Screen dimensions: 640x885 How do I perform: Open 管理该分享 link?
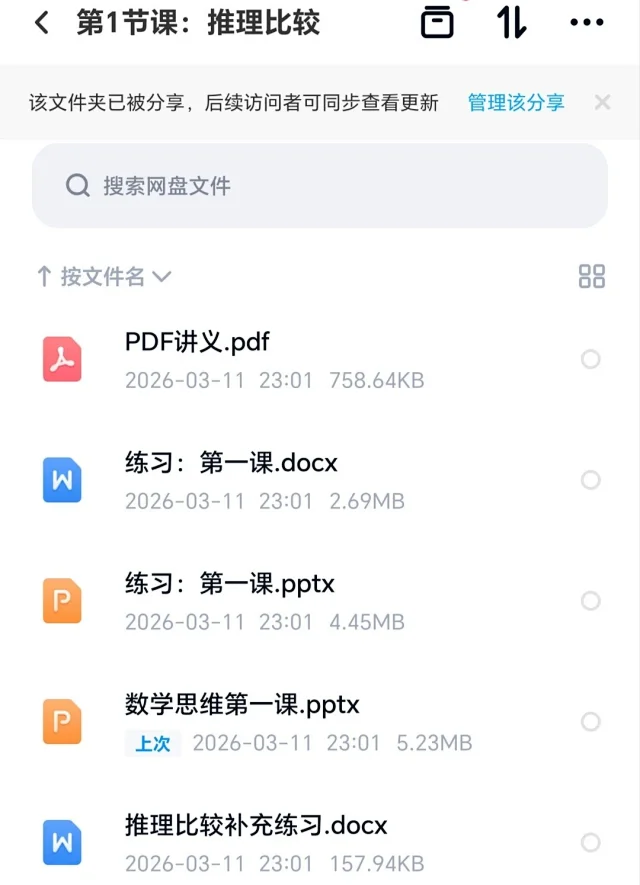[x=516, y=102]
